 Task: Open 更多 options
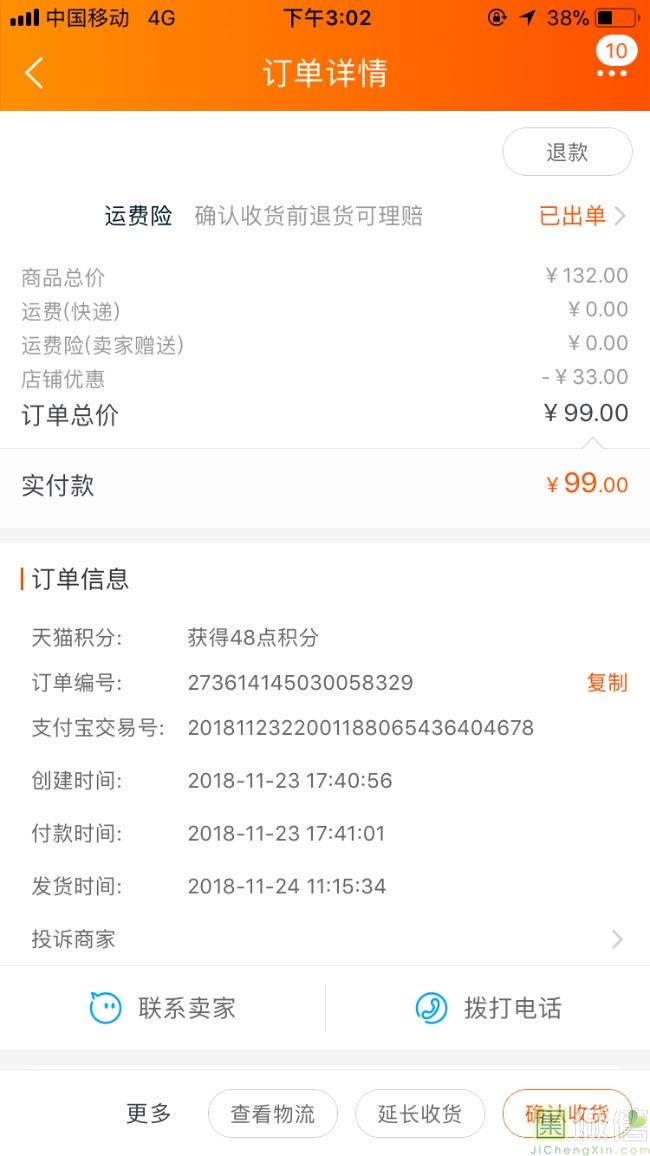pyautogui.click(x=148, y=1113)
